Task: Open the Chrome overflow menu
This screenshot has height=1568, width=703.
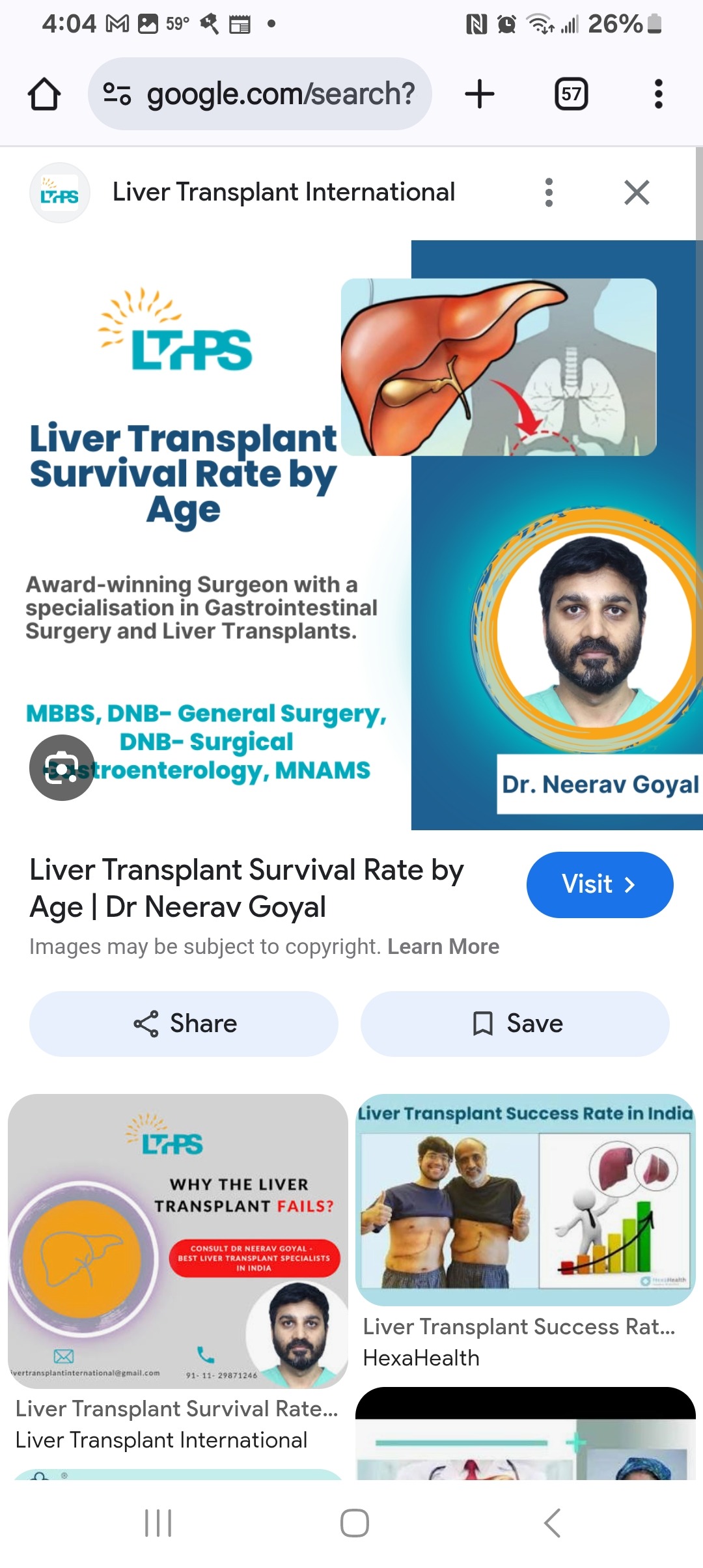Action: click(658, 94)
